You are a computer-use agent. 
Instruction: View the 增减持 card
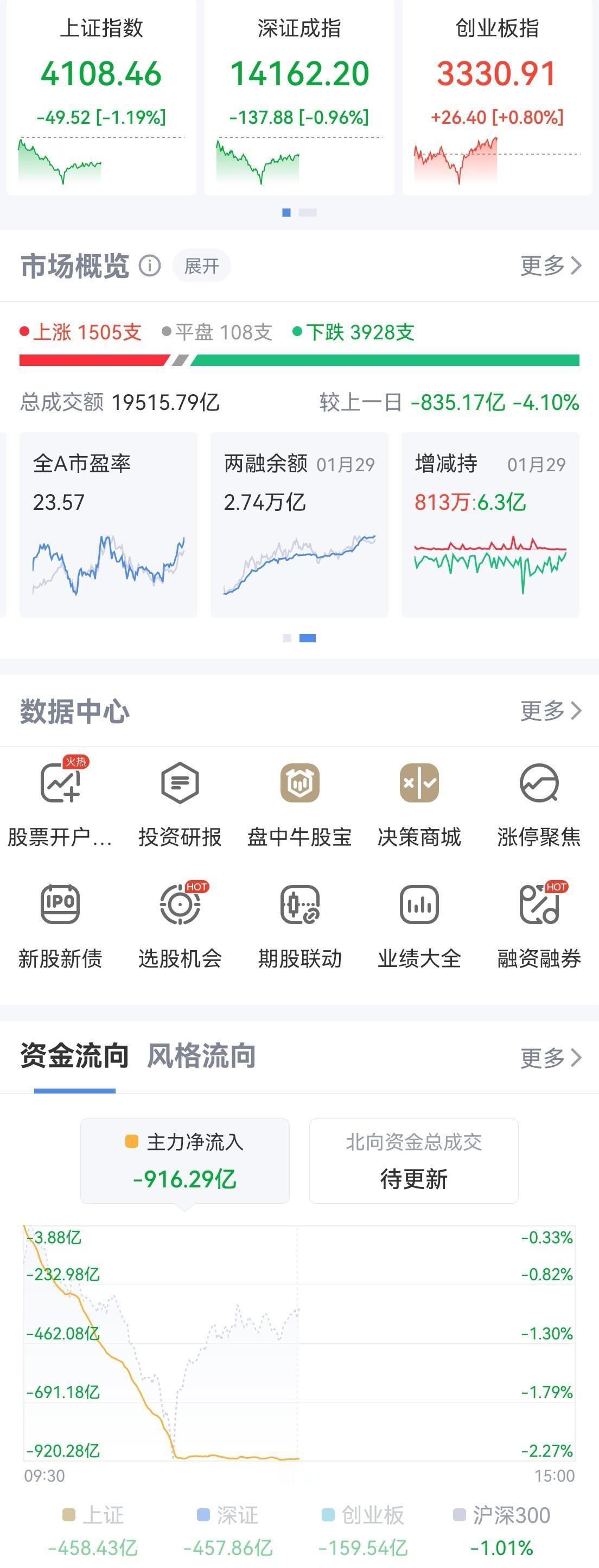490,524
